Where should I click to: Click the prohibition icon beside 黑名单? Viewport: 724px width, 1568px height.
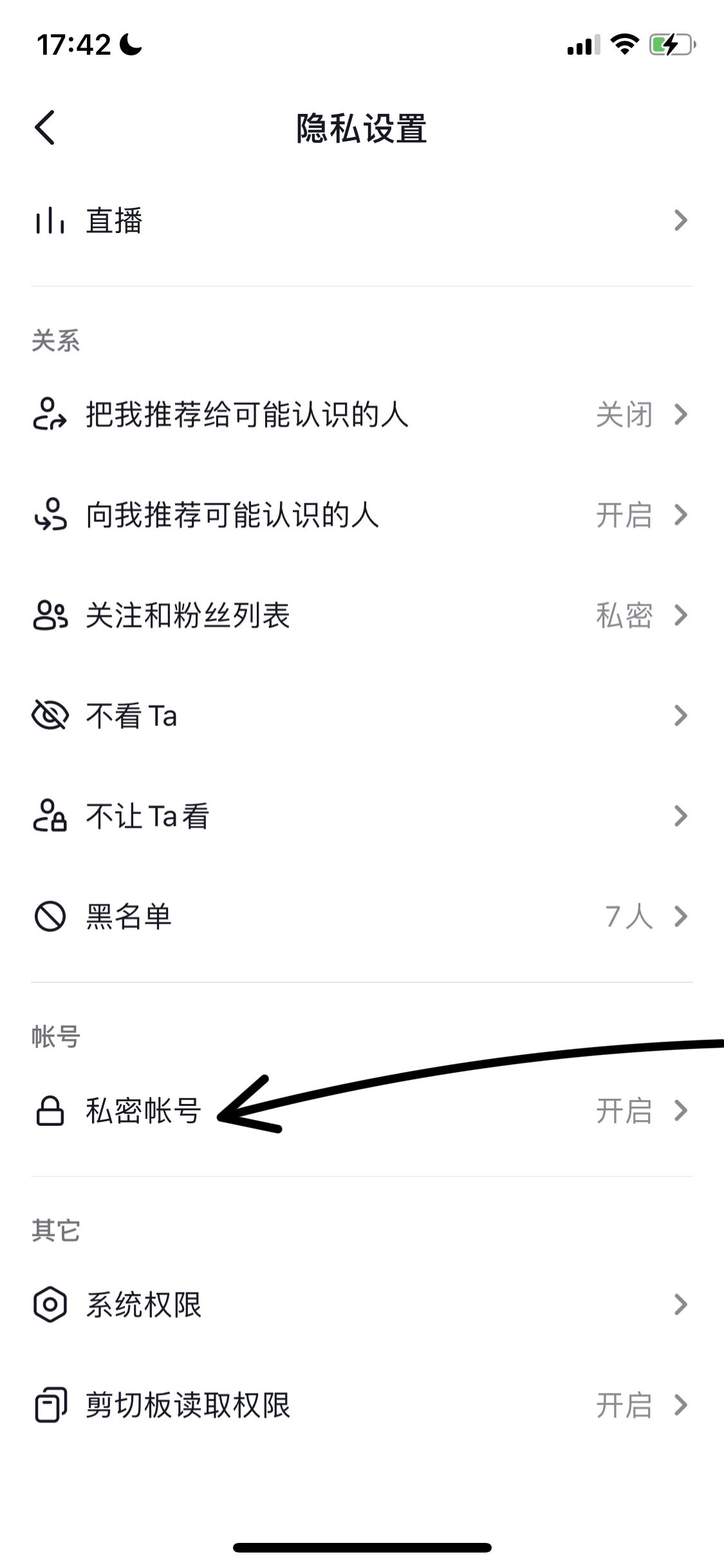coord(50,917)
